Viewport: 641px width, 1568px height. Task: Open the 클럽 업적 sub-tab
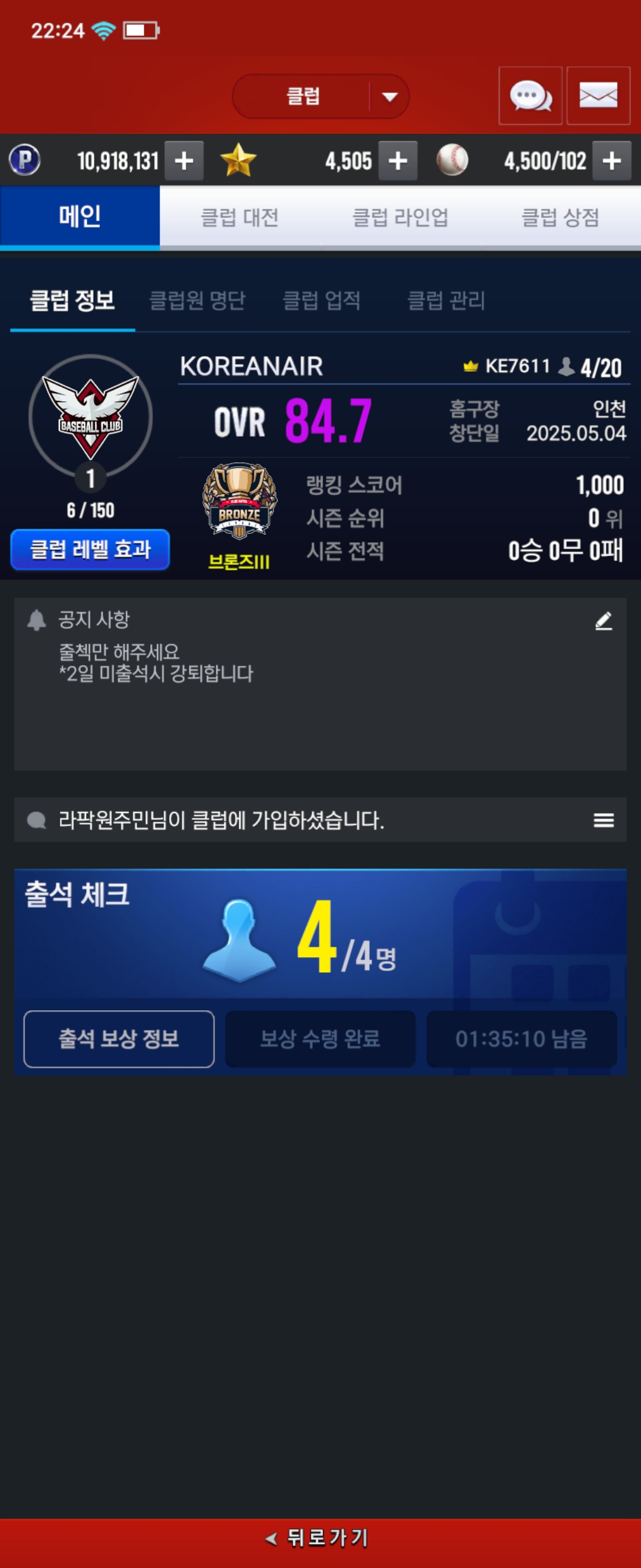pyautogui.click(x=322, y=300)
